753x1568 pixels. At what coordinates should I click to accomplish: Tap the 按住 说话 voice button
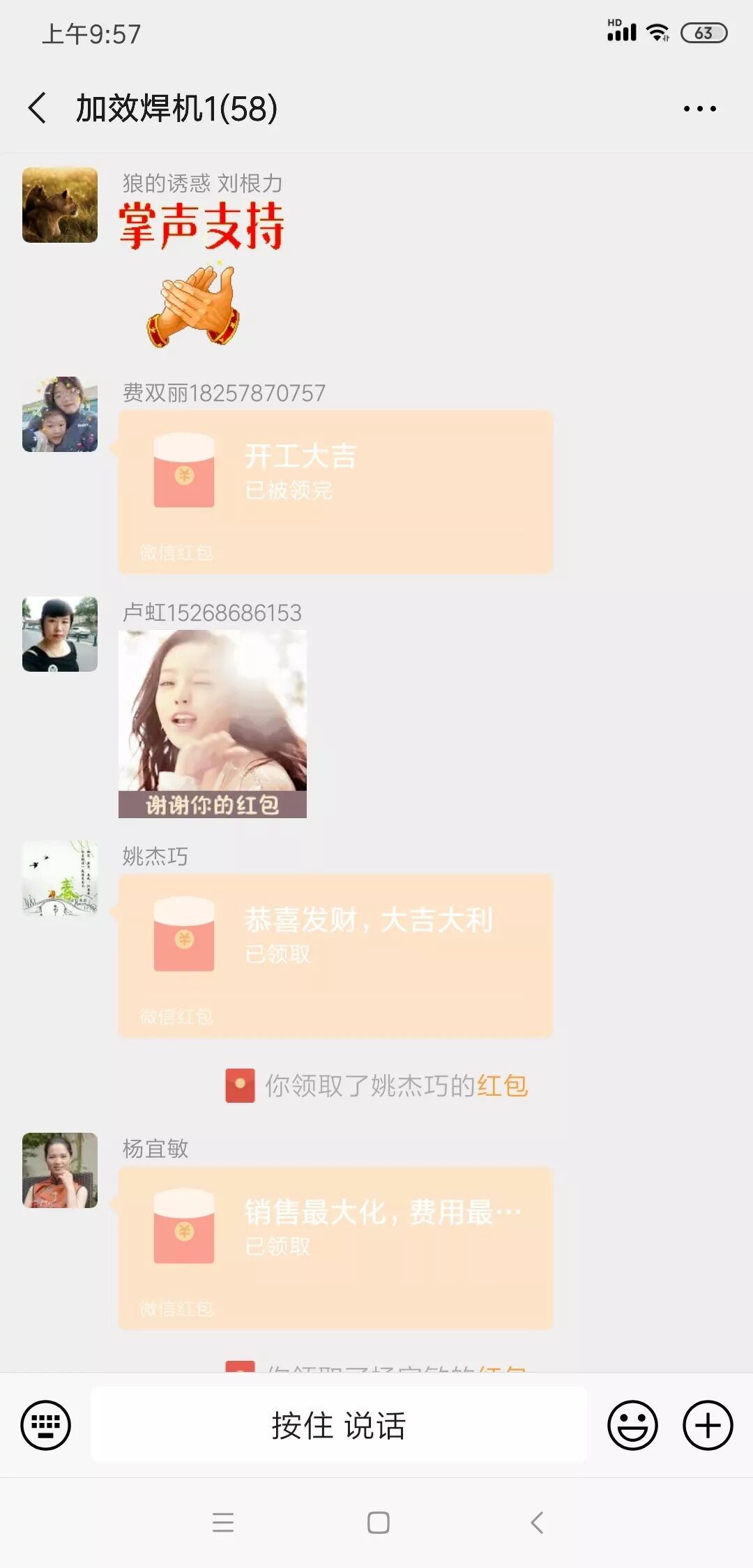pyautogui.click(x=338, y=1425)
